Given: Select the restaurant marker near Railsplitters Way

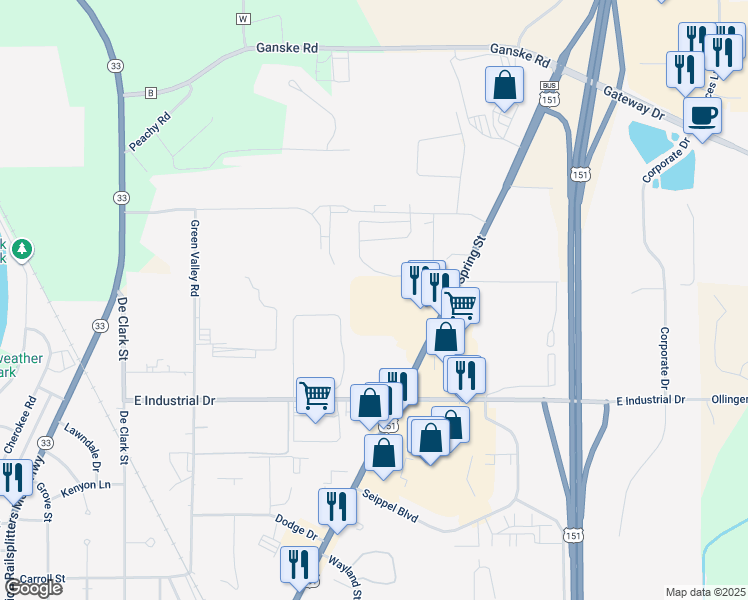Looking at the screenshot, I should pos(14,478).
